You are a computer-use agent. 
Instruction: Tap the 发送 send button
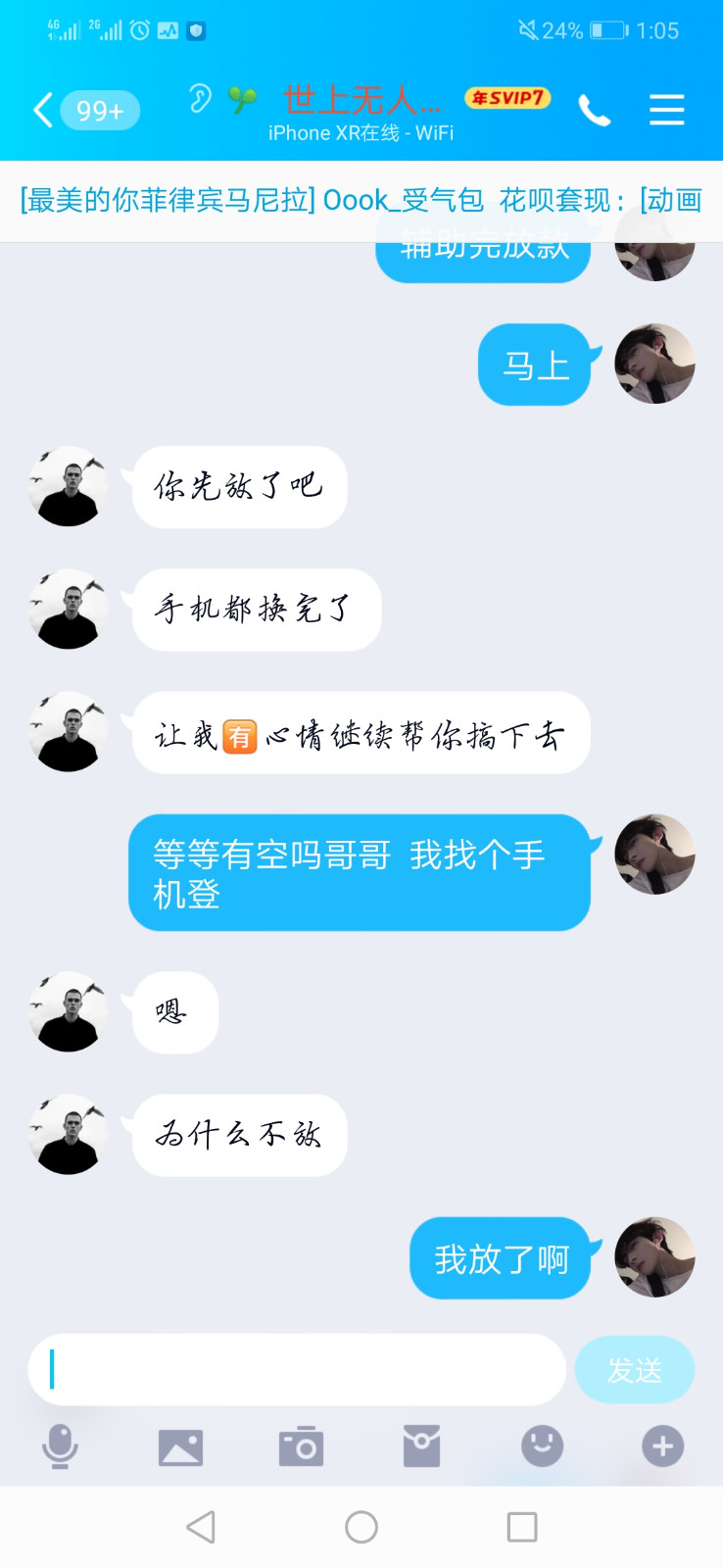click(x=635, y=1370)
